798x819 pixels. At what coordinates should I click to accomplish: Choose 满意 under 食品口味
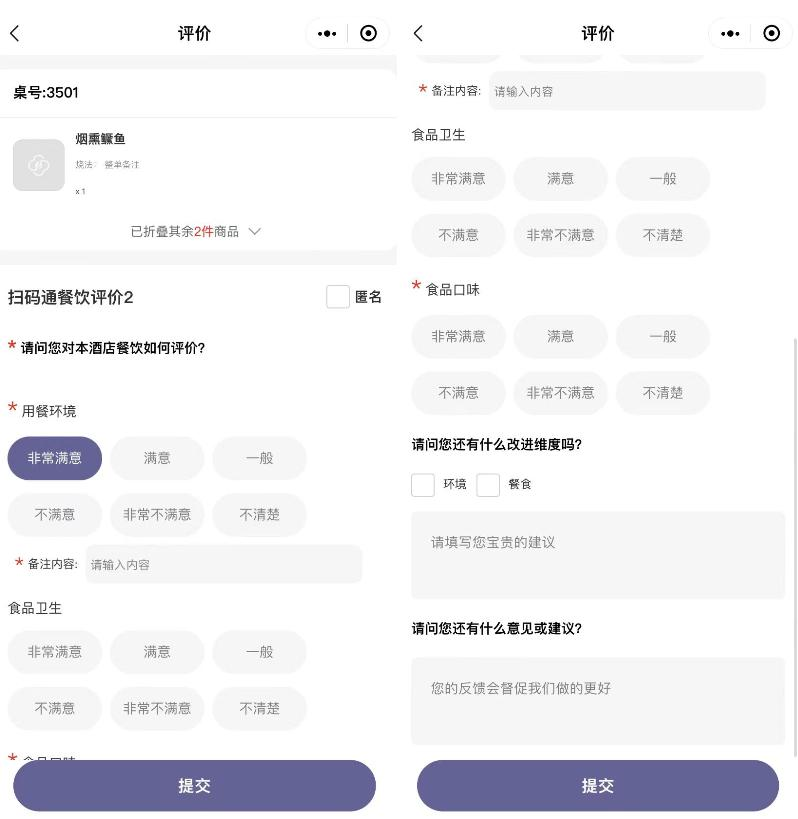click(x=560, y=336)
